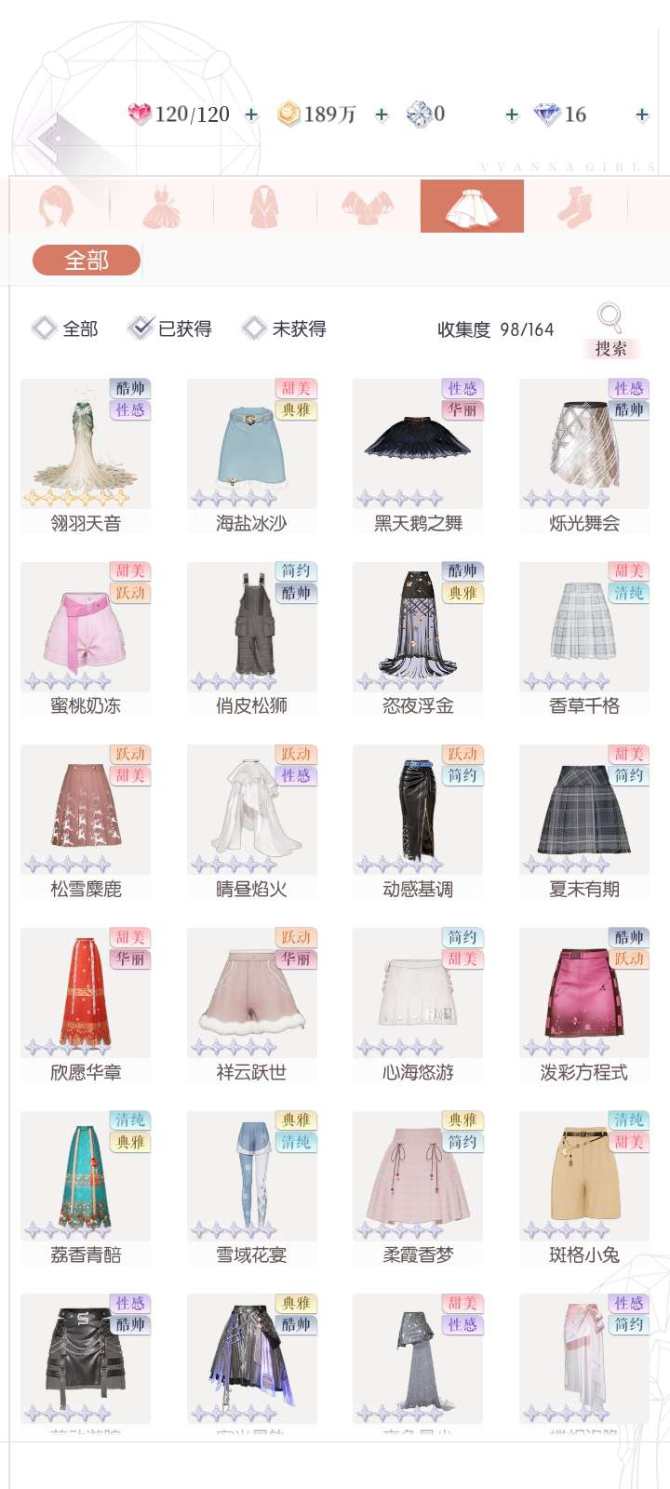670x1489 pixels.
Task: Pick the 蜜桃奶冻 shorts
Action: [85, 628]
